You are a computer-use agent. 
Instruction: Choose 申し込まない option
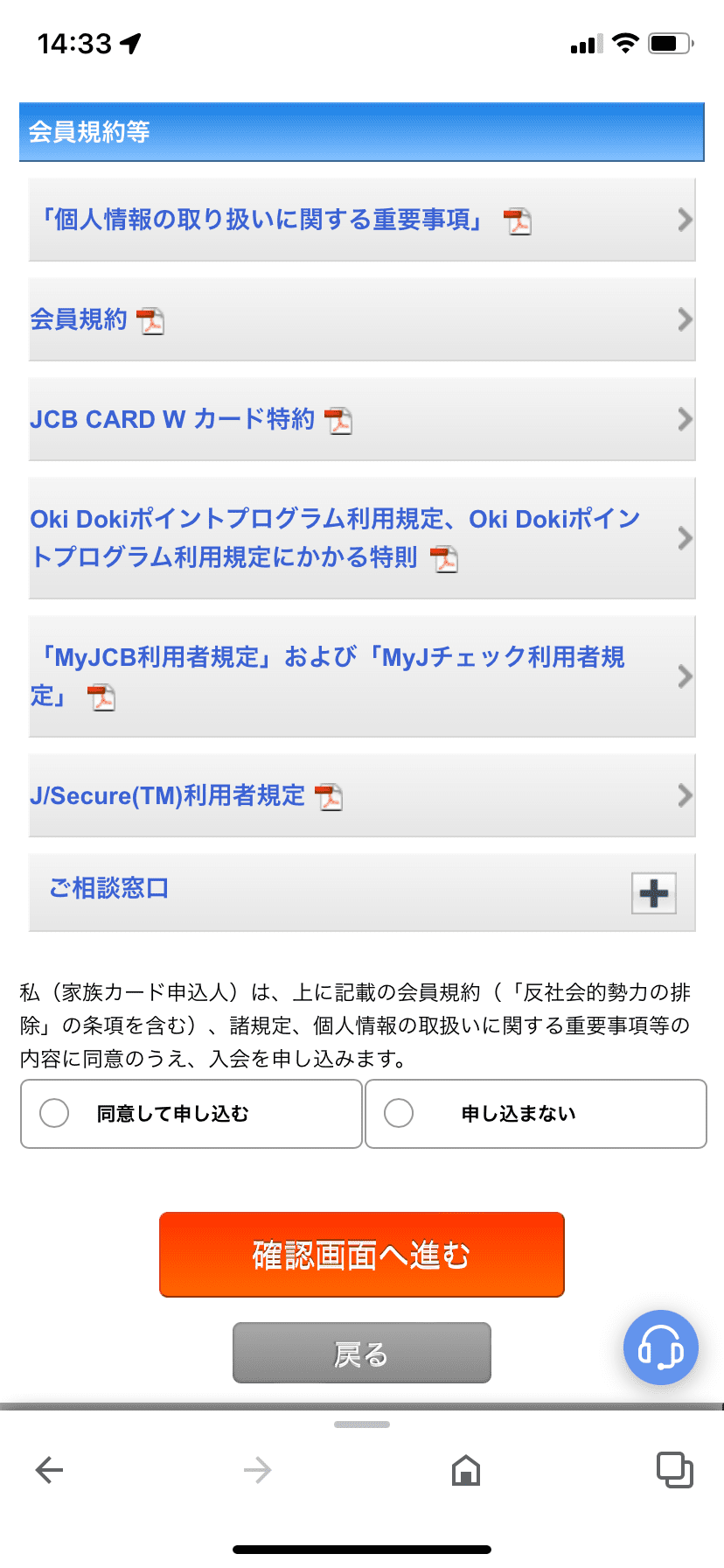399,1113
